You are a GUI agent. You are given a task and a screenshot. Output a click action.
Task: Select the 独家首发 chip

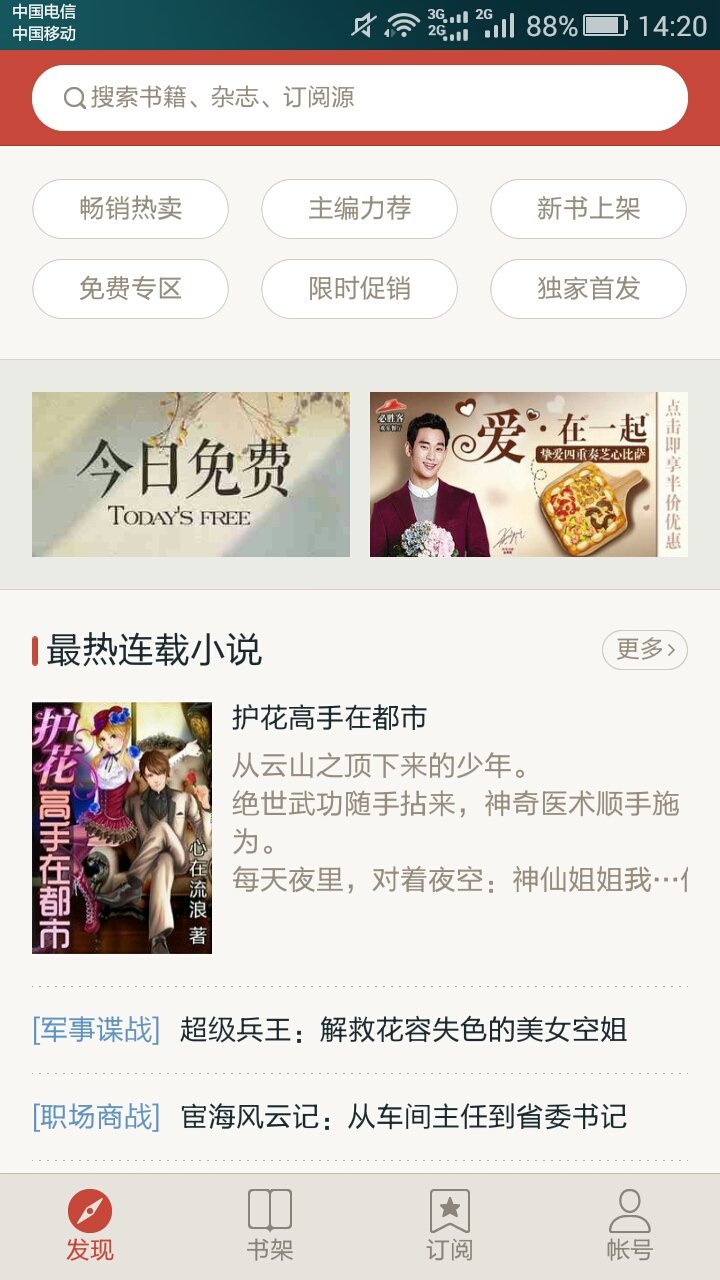pyautogui.click(x=588, y=289)
